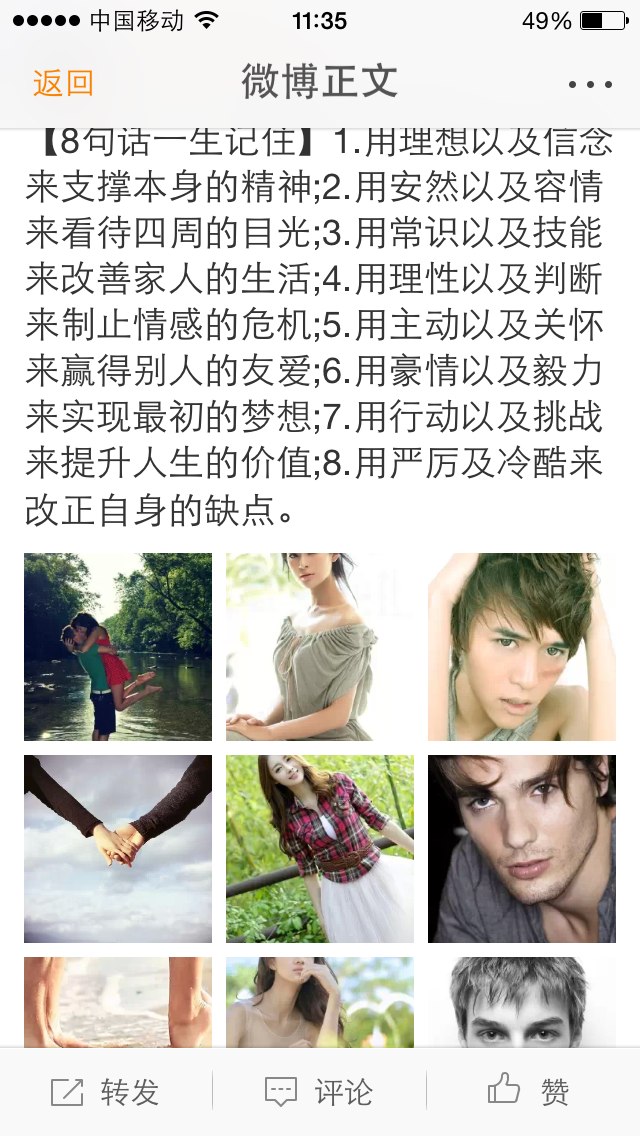Like the post with 赞
Image resolution: width=640 pixels, height=1136 pixels.
[528, 1090]
